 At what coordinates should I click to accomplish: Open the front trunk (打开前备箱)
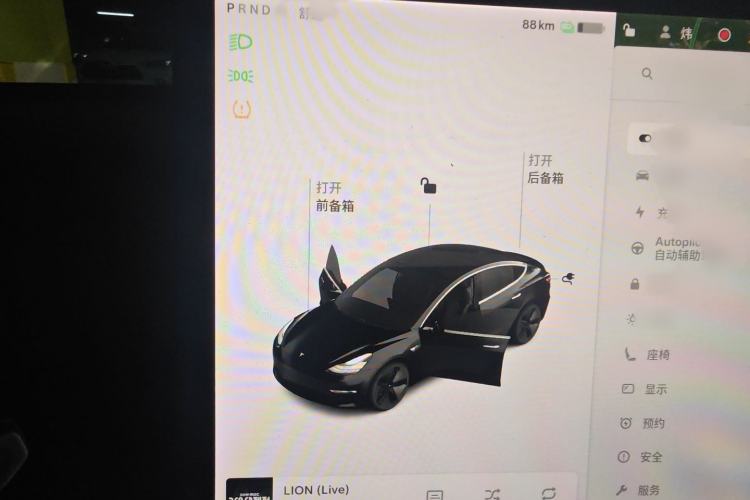click(335, 197)
